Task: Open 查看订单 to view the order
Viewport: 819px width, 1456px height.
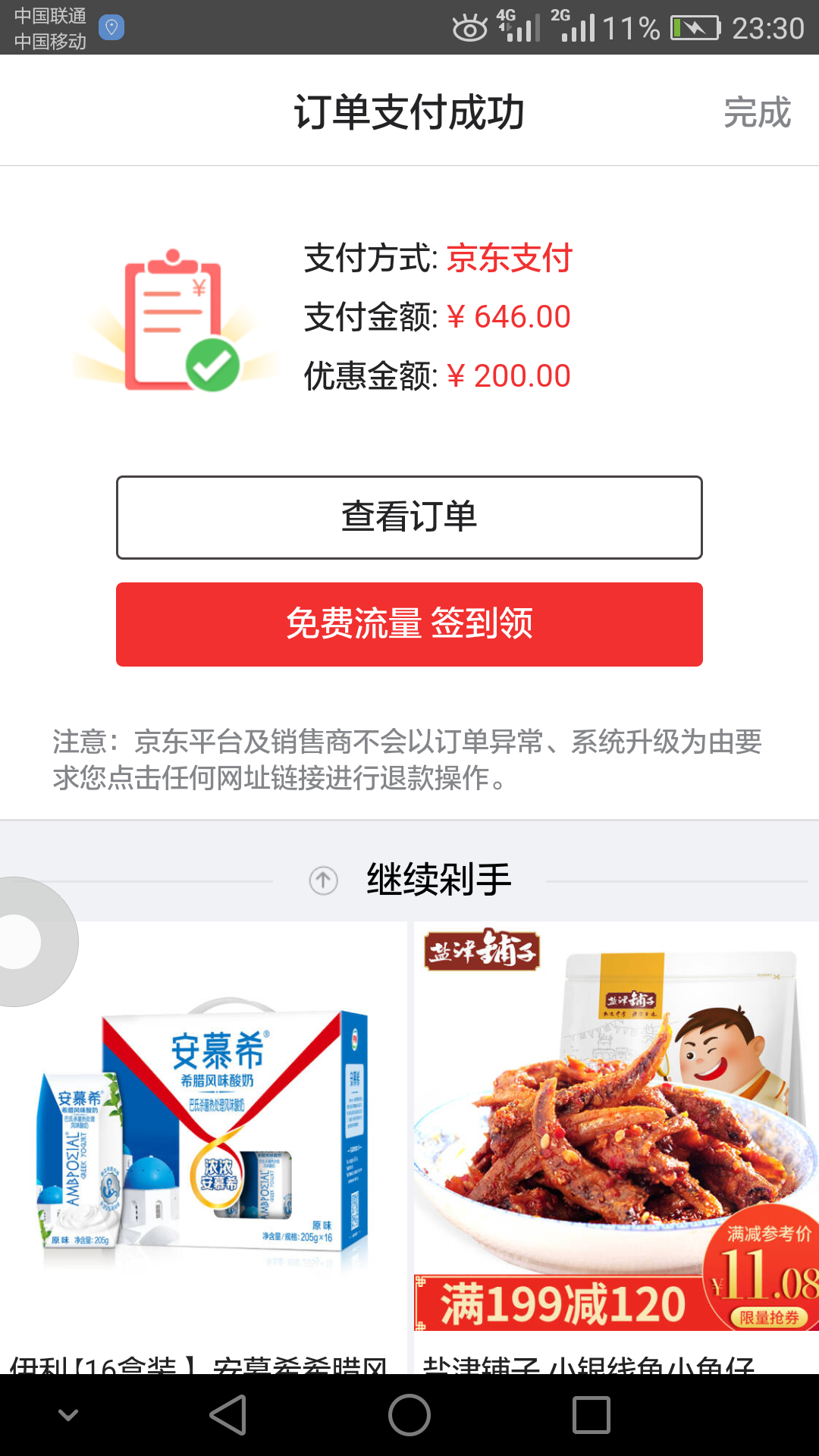Action: point(409,517)
